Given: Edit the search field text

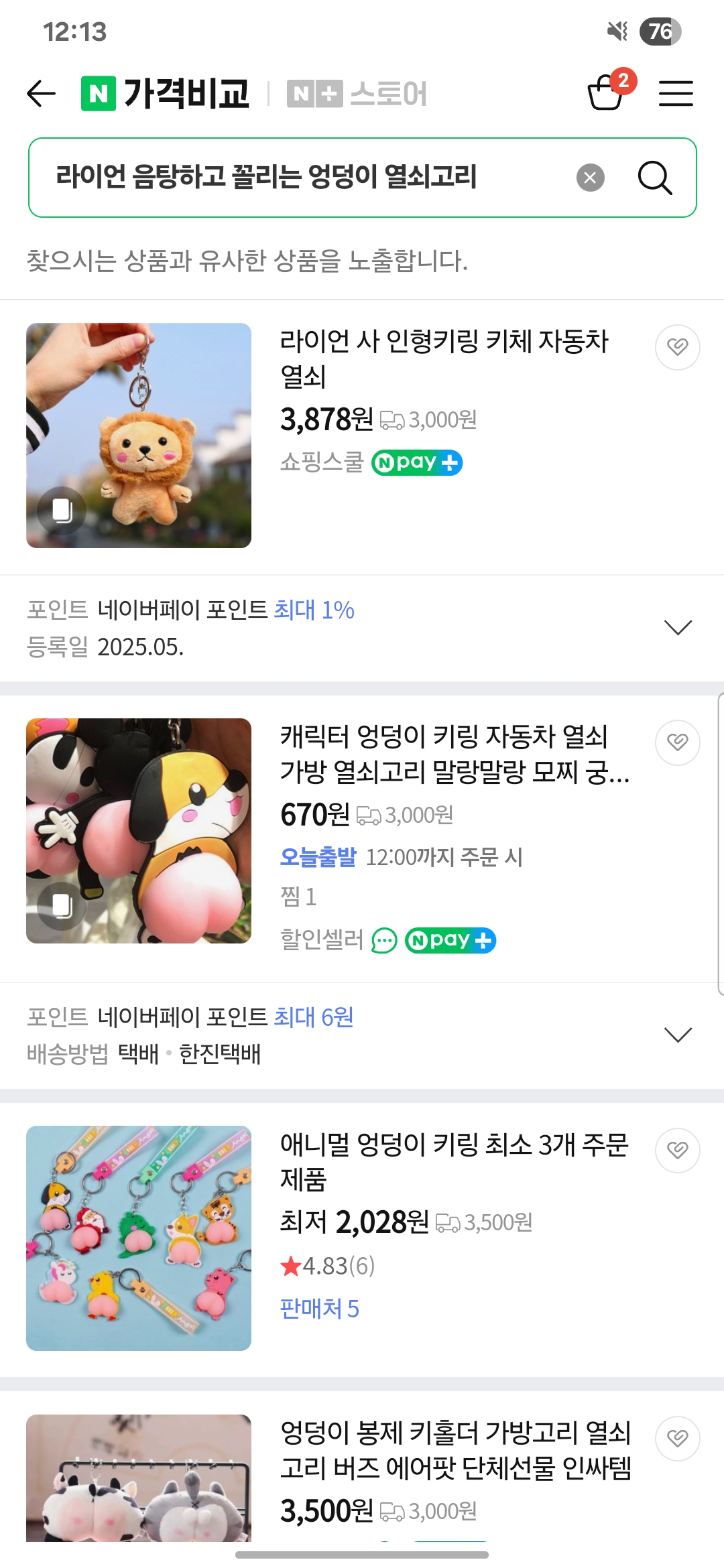Looking at the screenshot, I should coord(302,178).
